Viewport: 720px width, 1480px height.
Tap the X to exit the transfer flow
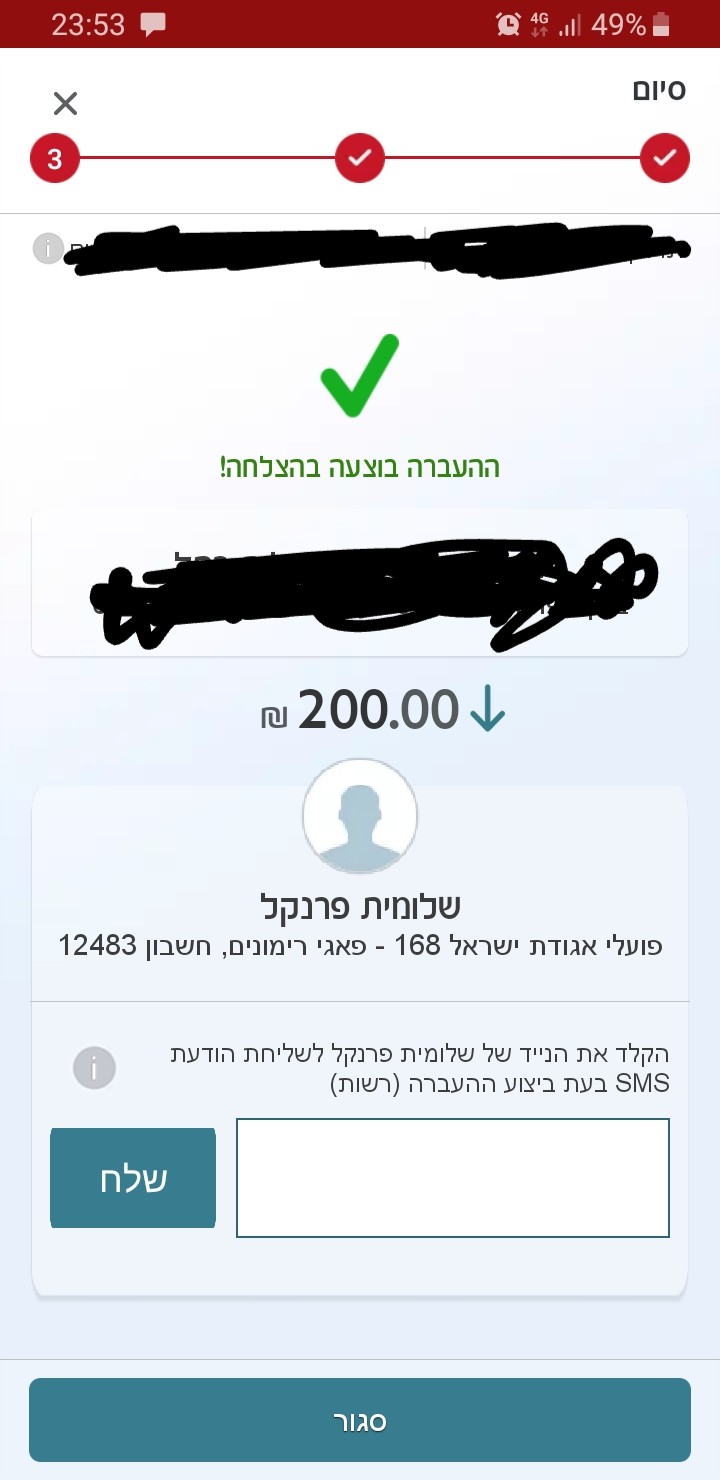[65, 103]
